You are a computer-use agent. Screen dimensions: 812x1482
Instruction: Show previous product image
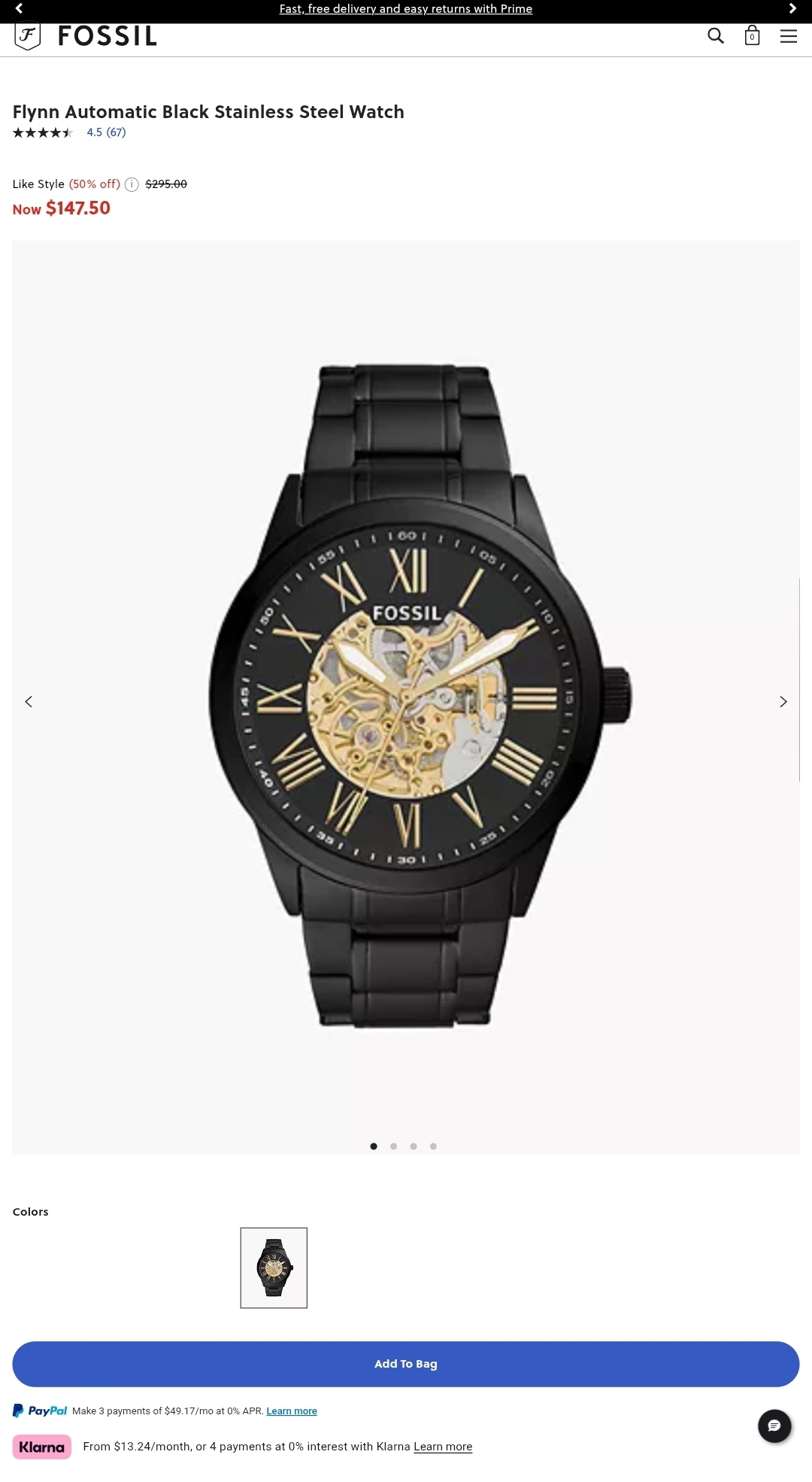coord(29,701)
